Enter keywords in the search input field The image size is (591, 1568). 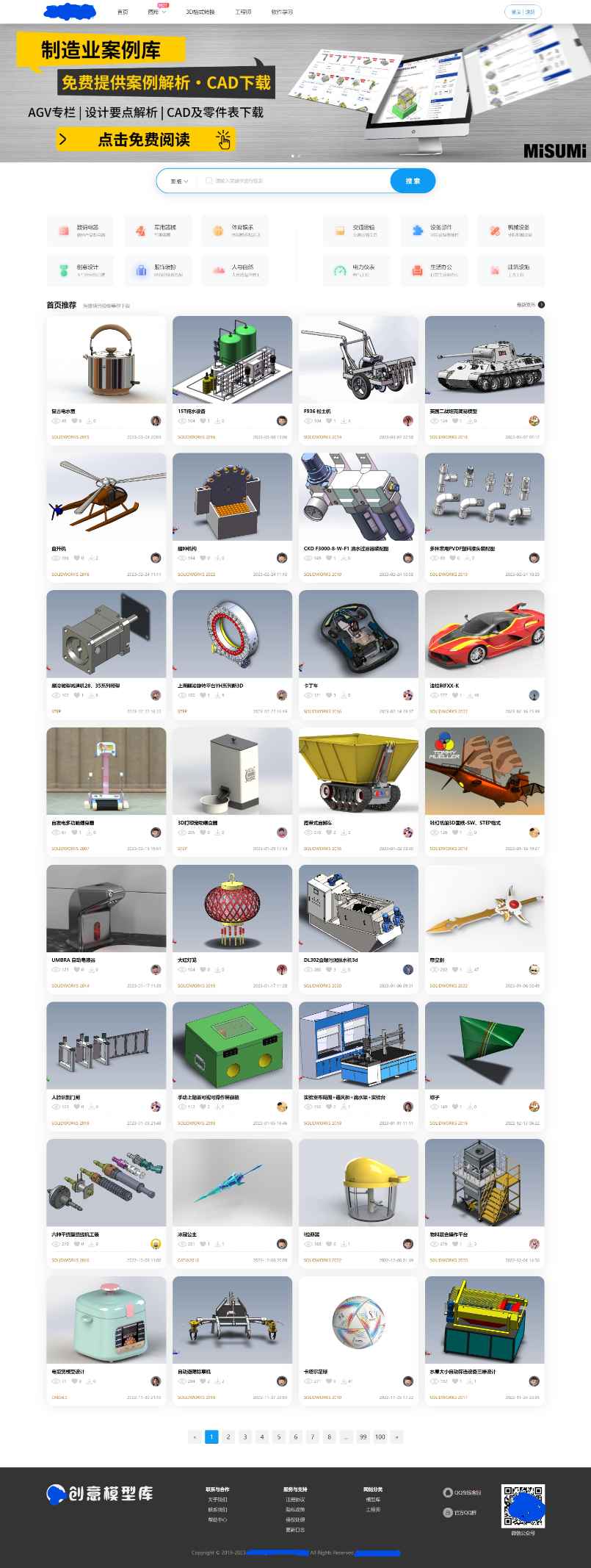coord(294,181)
